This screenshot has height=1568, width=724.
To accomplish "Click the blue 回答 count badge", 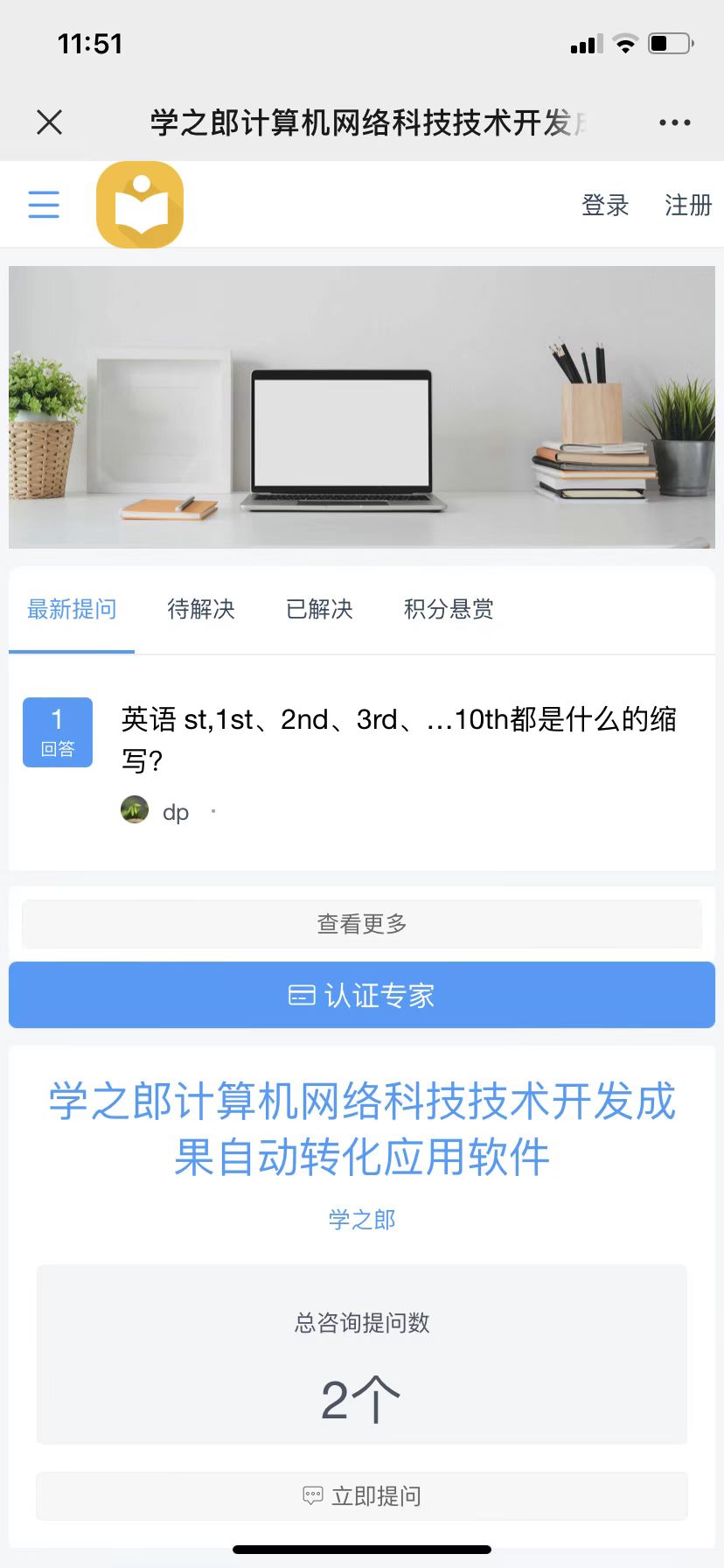I will click(x=57, y=731).
